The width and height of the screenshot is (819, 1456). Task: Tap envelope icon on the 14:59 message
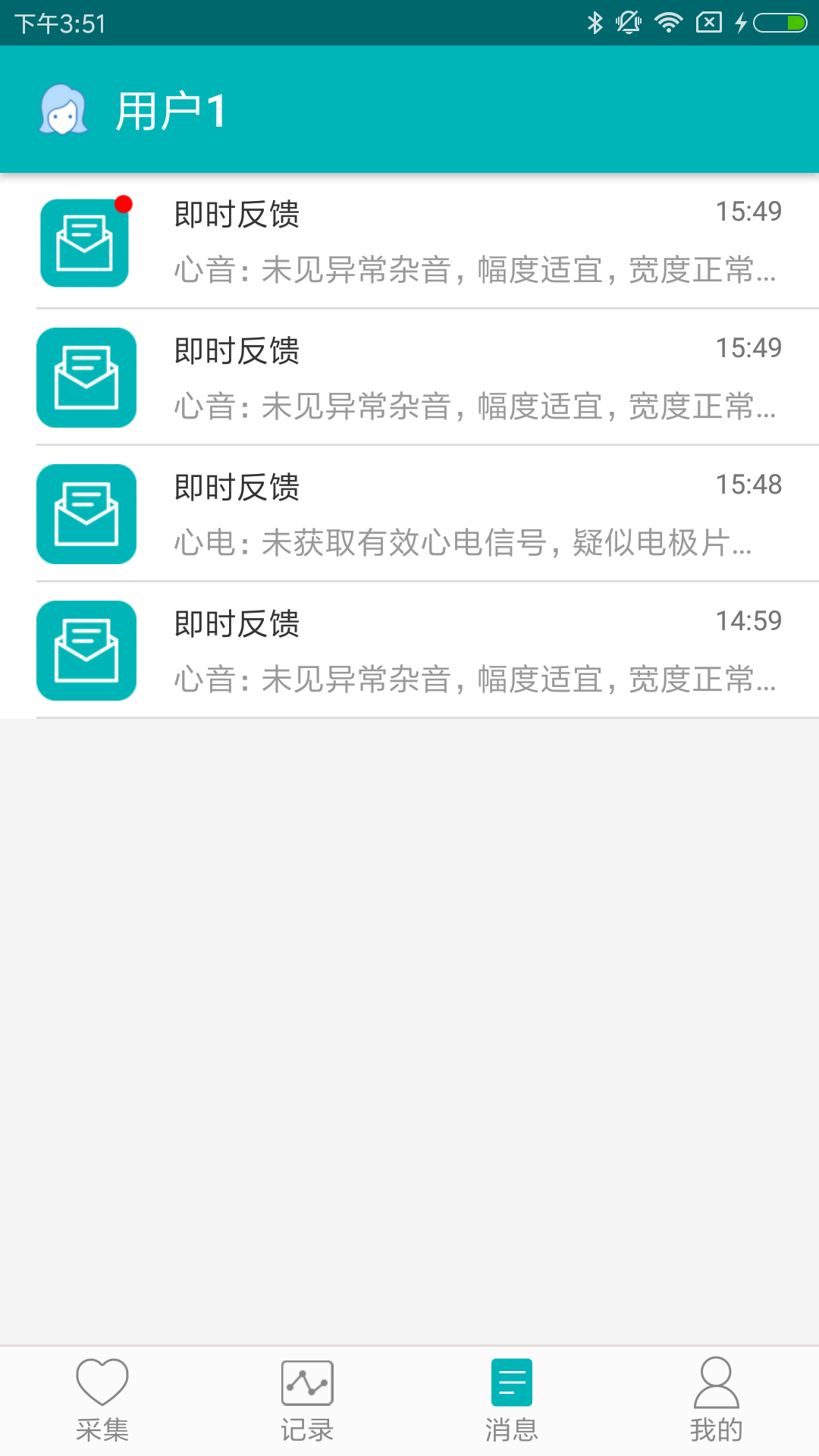coord(86,651)
